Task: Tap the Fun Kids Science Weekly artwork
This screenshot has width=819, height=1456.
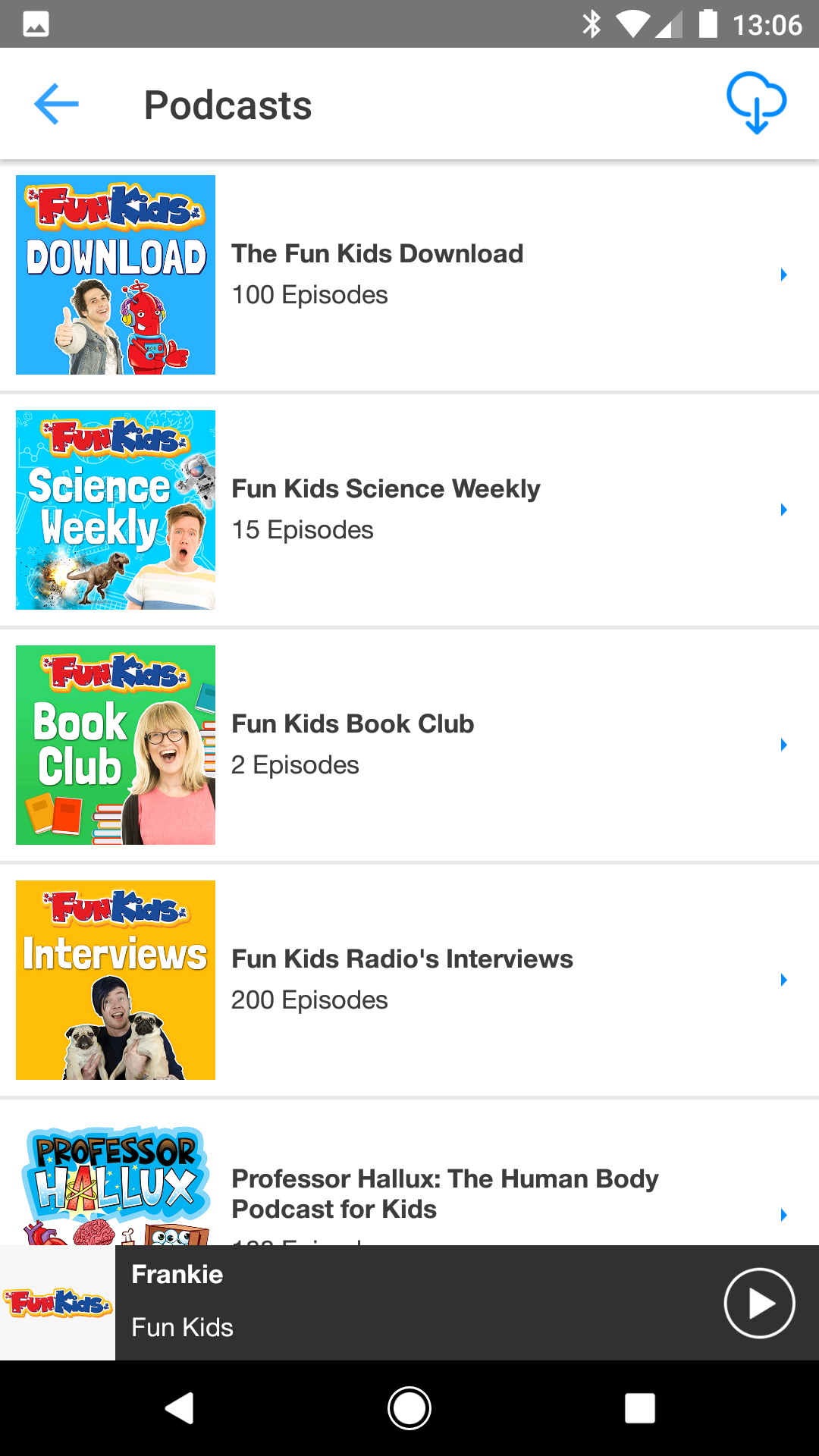Action: (x=115, y=509)
